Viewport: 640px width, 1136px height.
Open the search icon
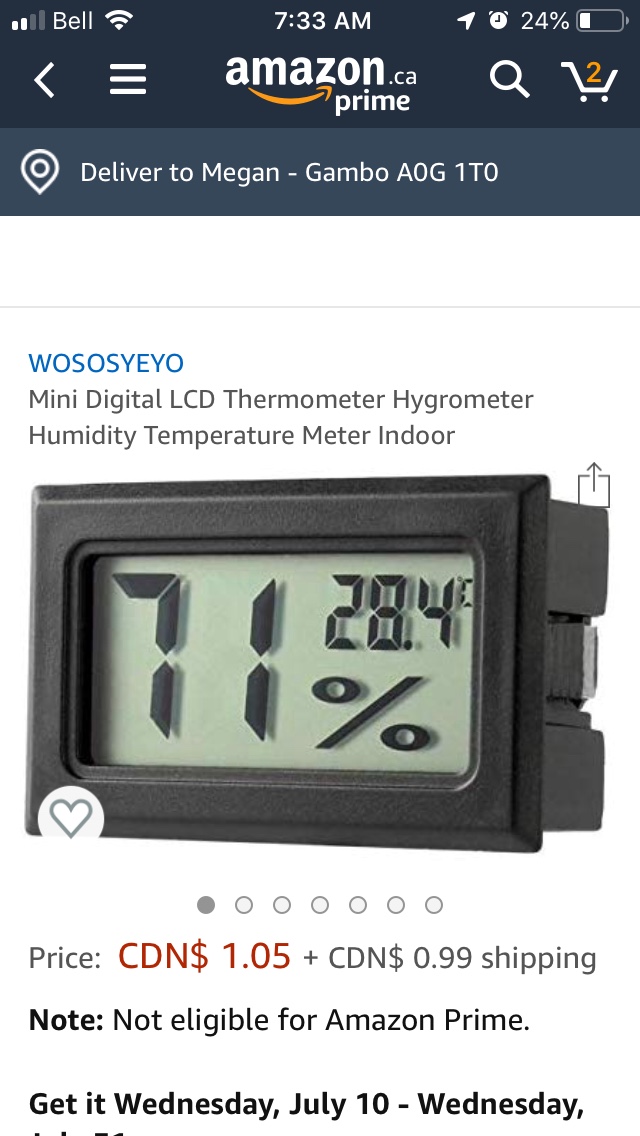click(x=509, y=80)
